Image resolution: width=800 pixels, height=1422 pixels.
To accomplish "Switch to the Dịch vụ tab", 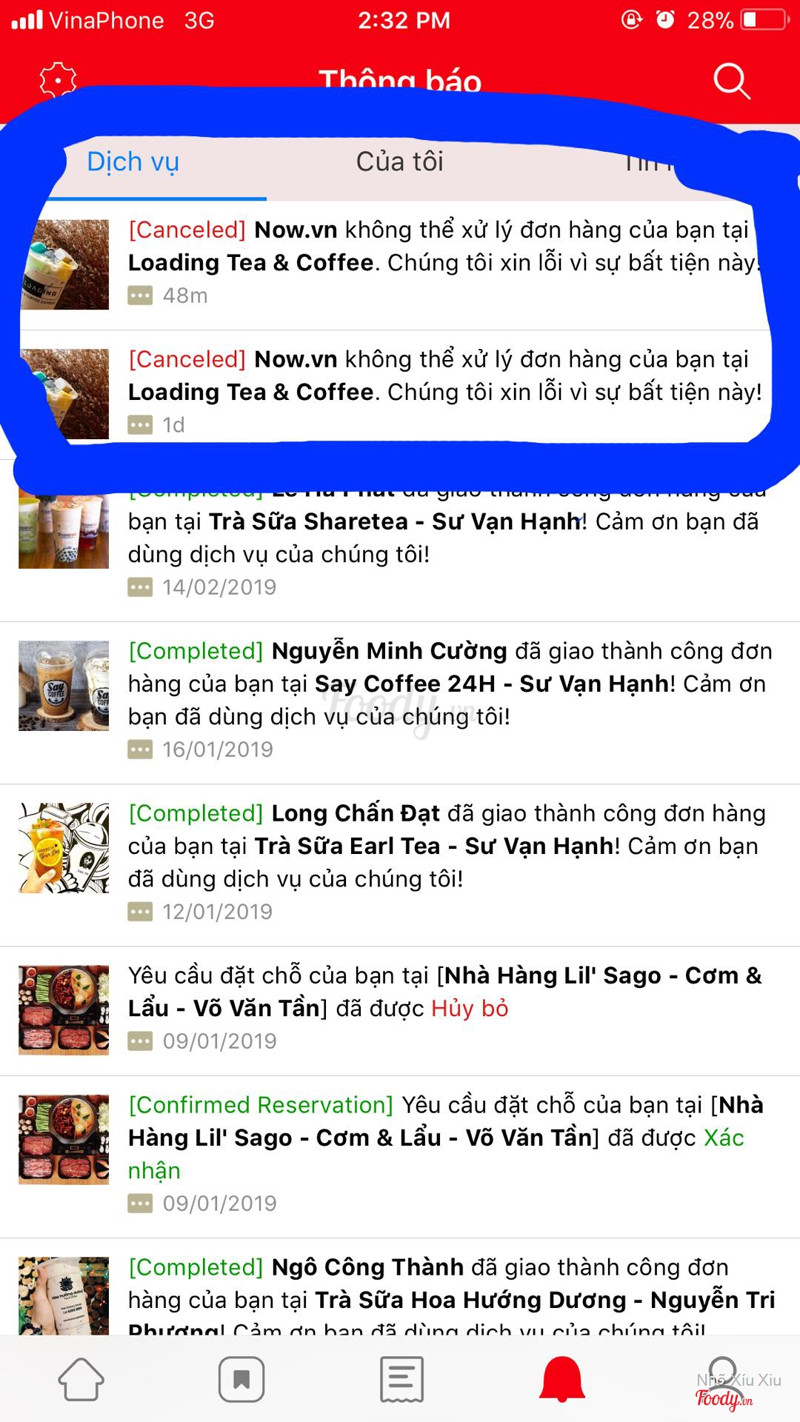I will coord(133,162).
